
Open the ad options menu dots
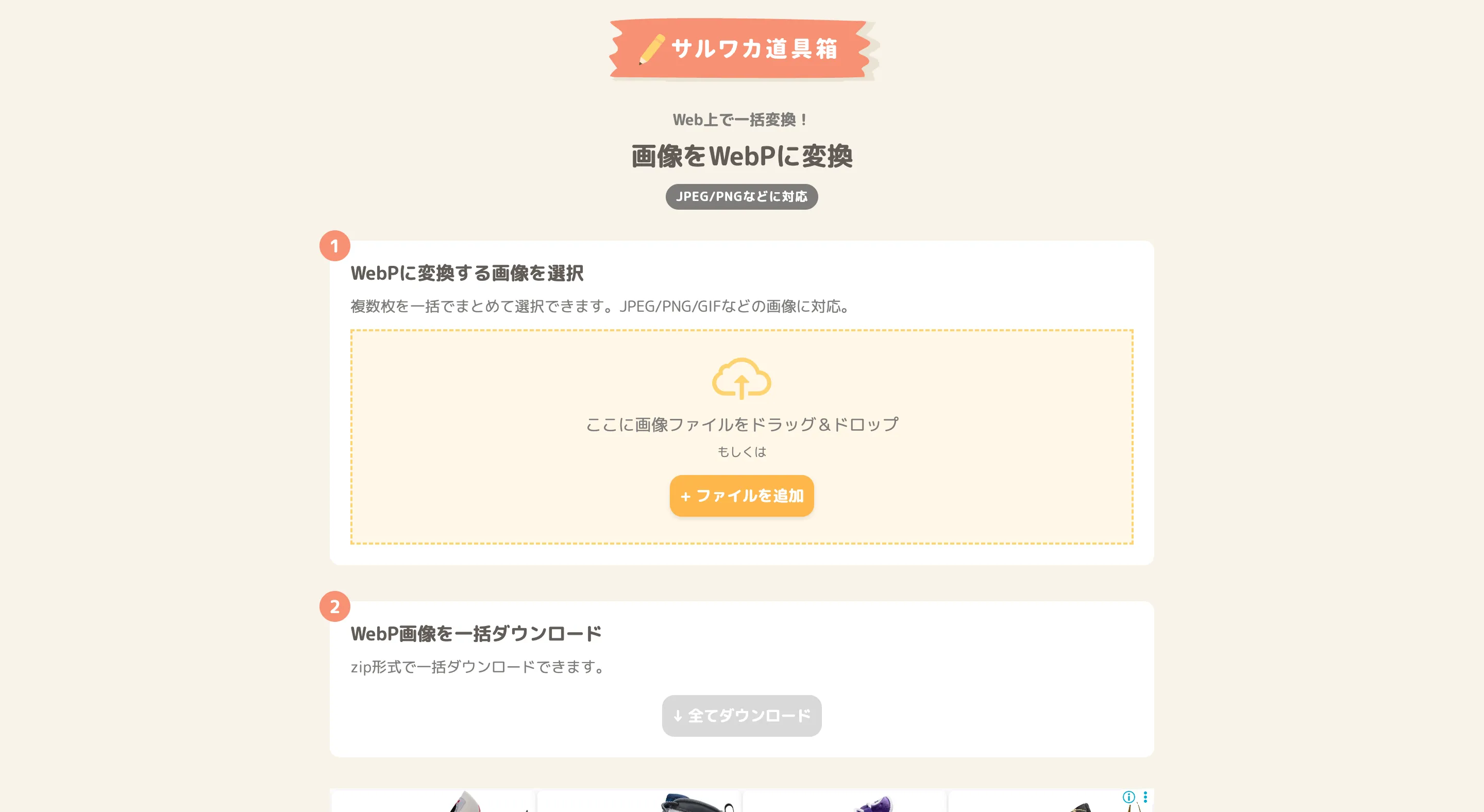coord(1145,797)
